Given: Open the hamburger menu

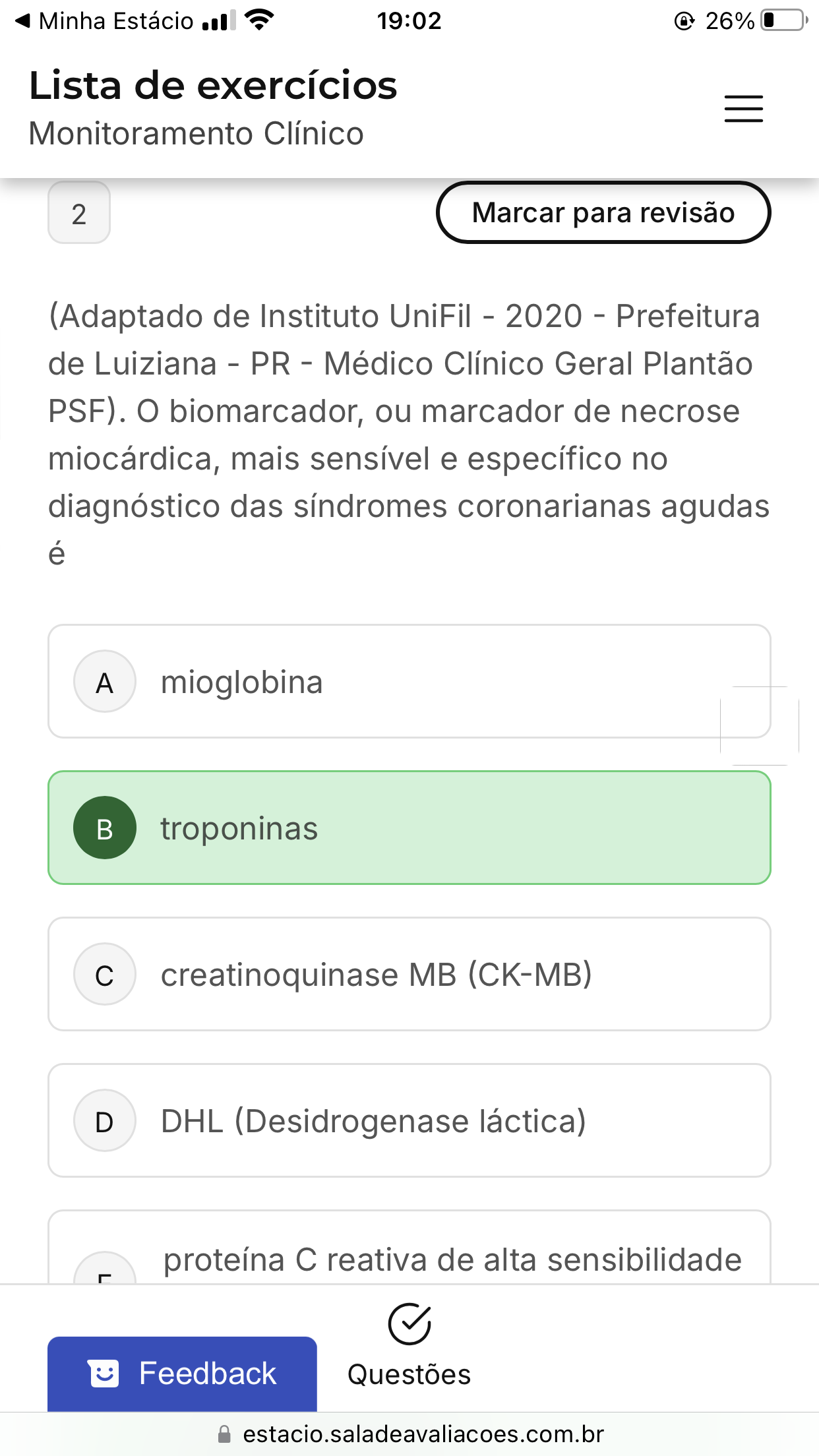Looking at the screenshot, I should (743, 109).
